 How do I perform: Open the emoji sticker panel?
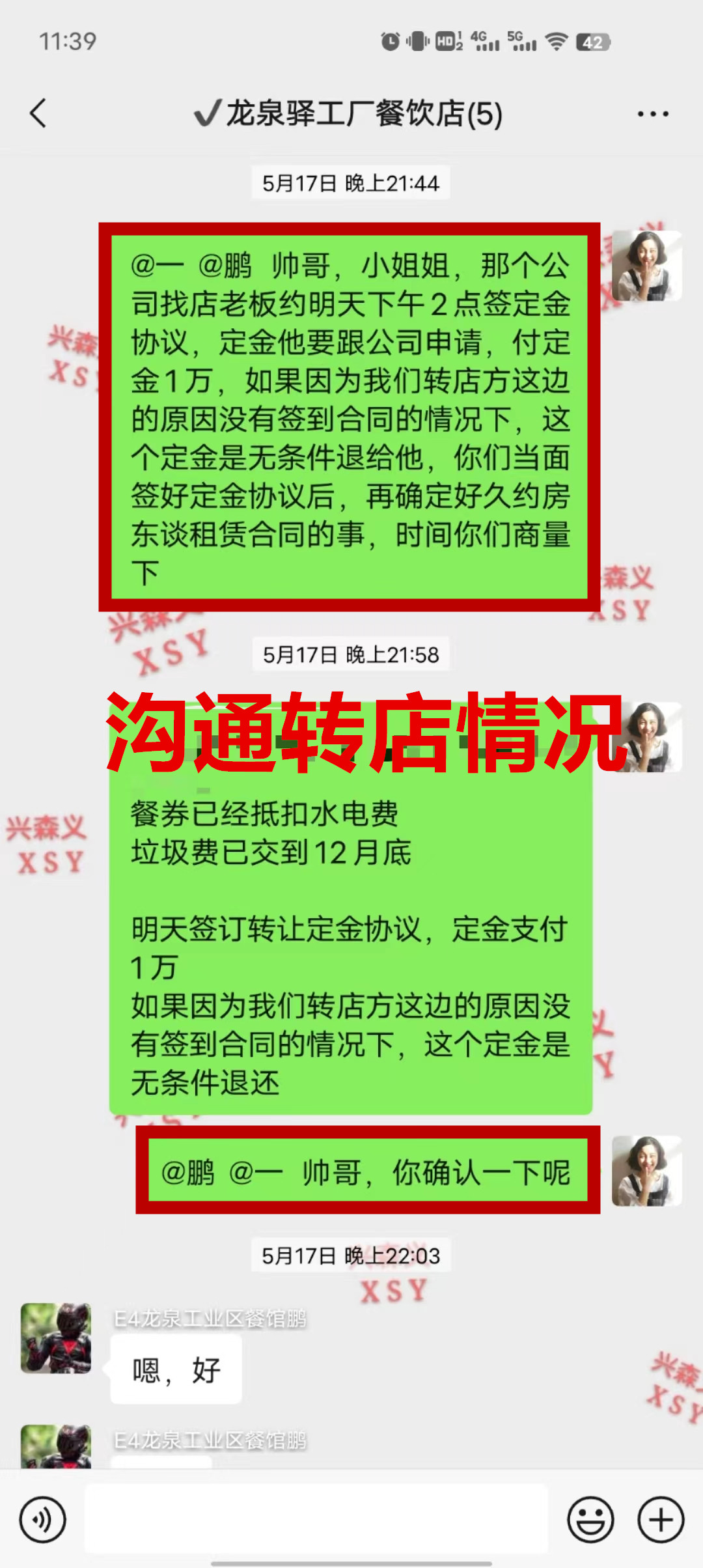pyautogui.click(x=590, y=1520)
